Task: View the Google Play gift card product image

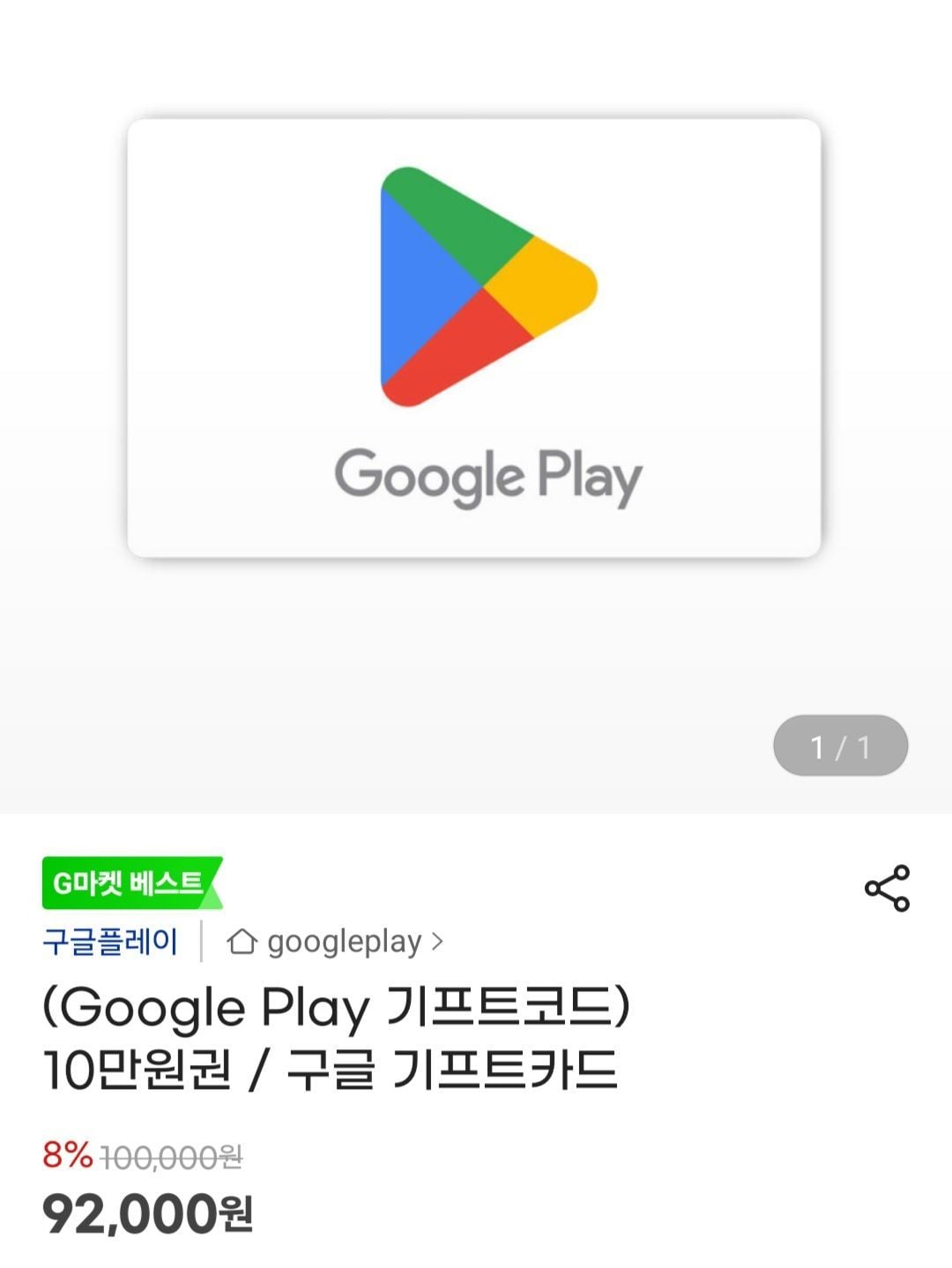Action: 474,338
